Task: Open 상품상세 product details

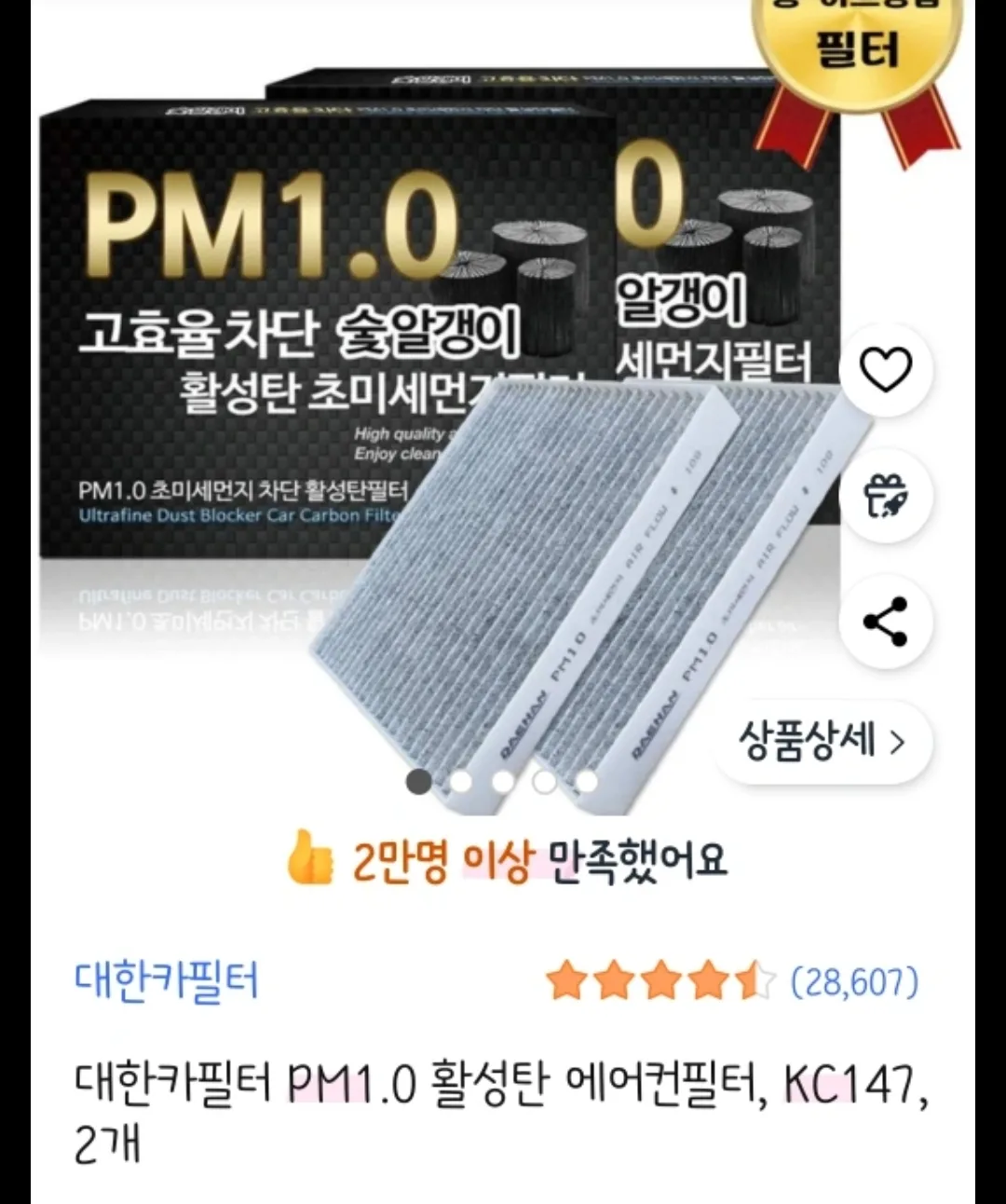Action: point(822,743)
